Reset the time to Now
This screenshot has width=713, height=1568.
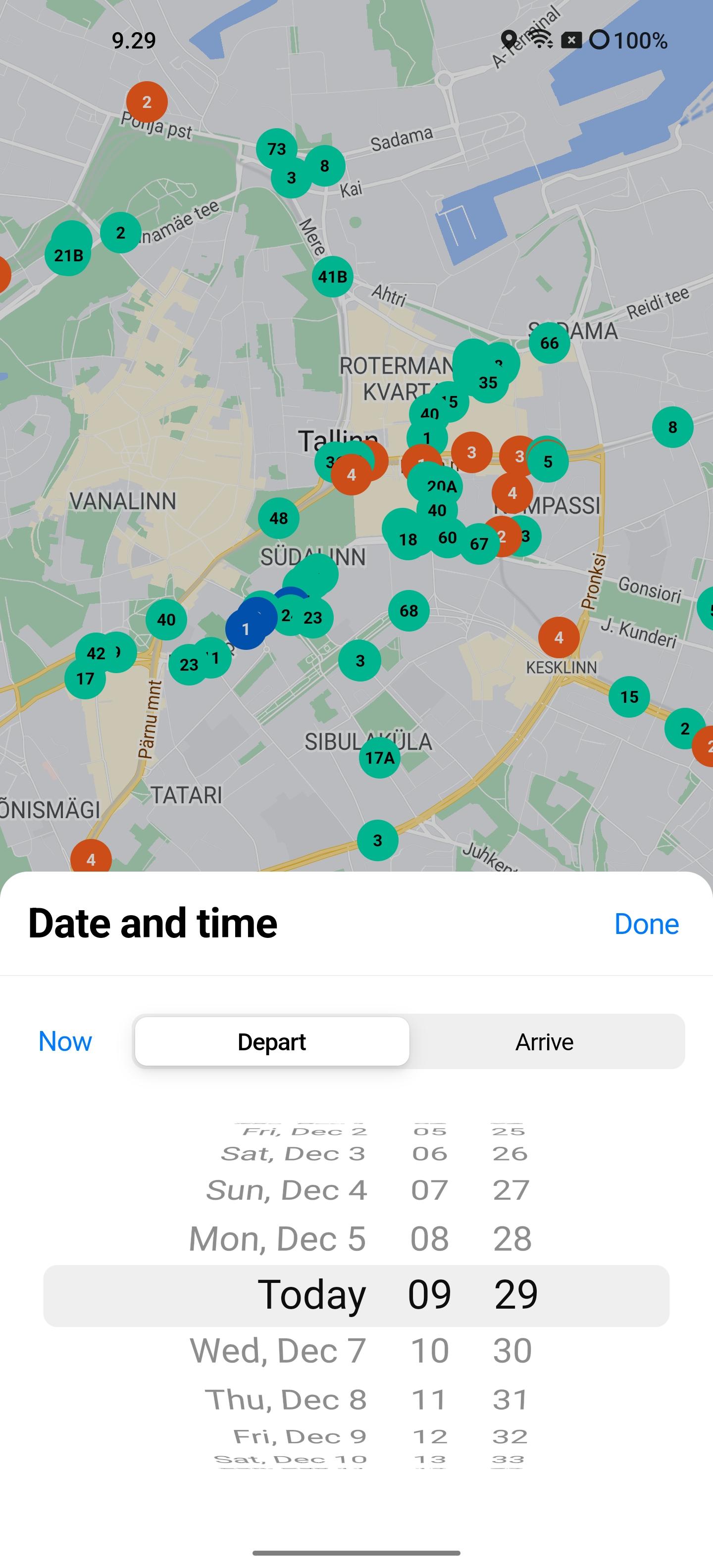click(x=65, y=1041)
